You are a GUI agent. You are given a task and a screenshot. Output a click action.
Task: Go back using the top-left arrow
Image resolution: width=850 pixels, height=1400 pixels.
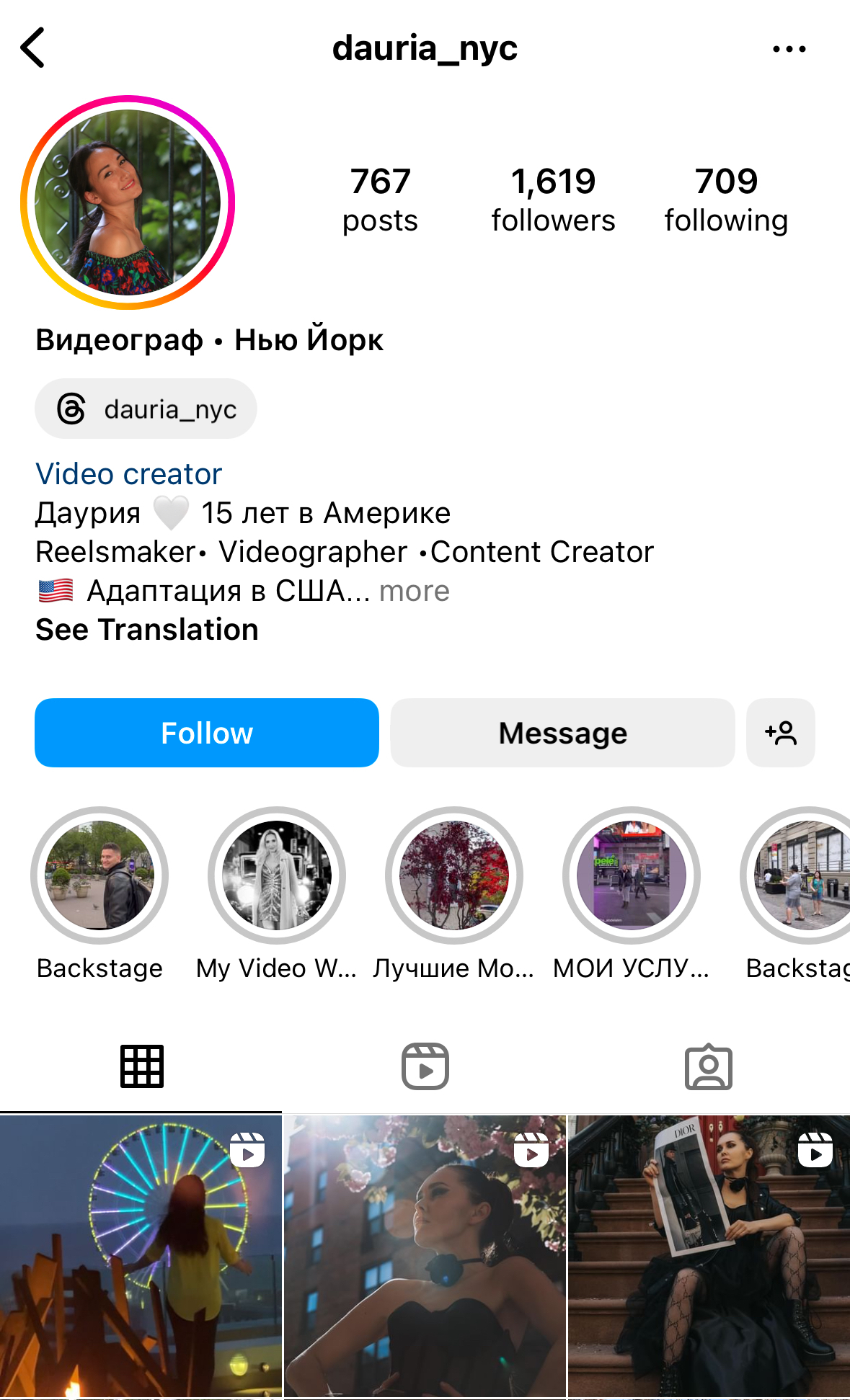tap(33, 48)
